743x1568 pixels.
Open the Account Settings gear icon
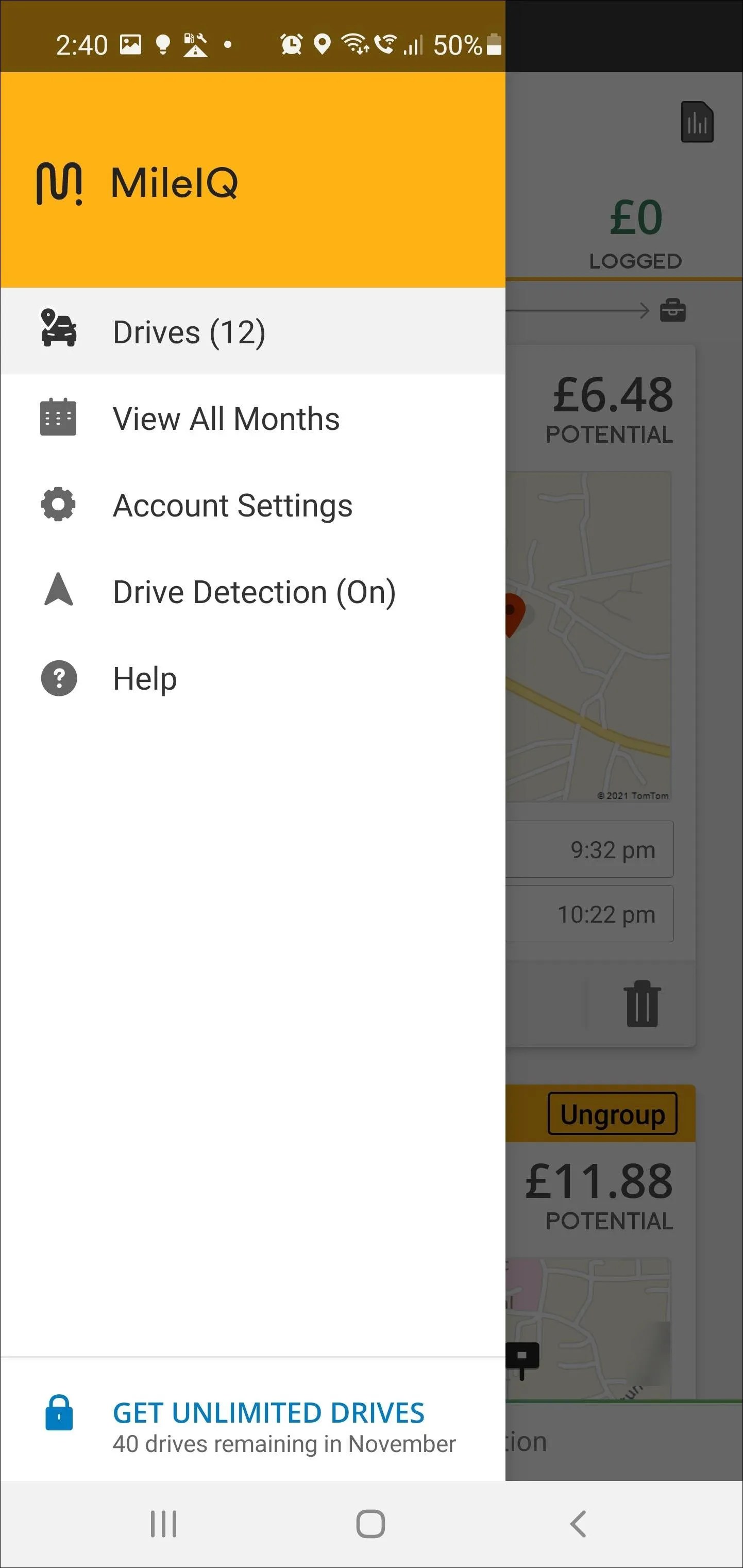pyautogui.click(x=58, y=504)
